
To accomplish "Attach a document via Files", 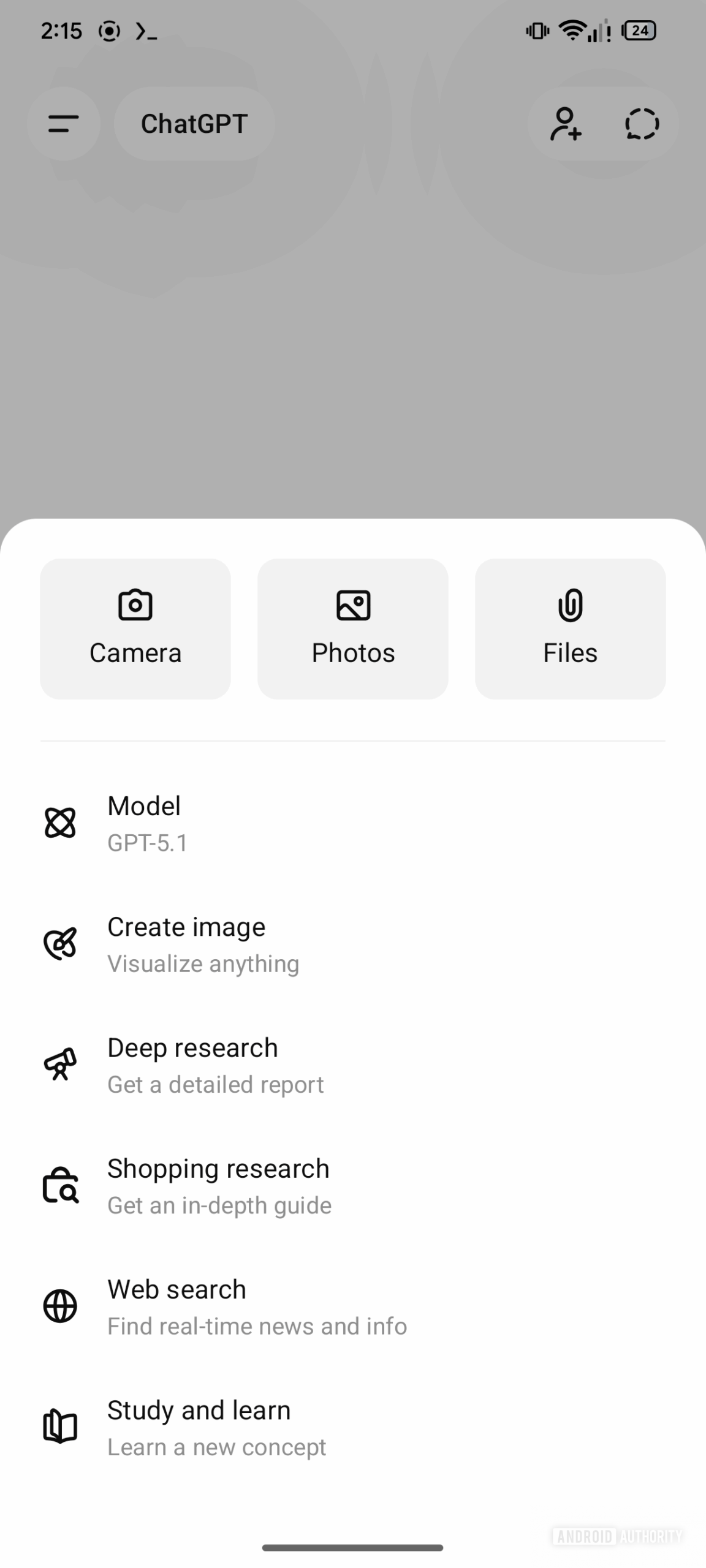I will (x=570, y=628).
